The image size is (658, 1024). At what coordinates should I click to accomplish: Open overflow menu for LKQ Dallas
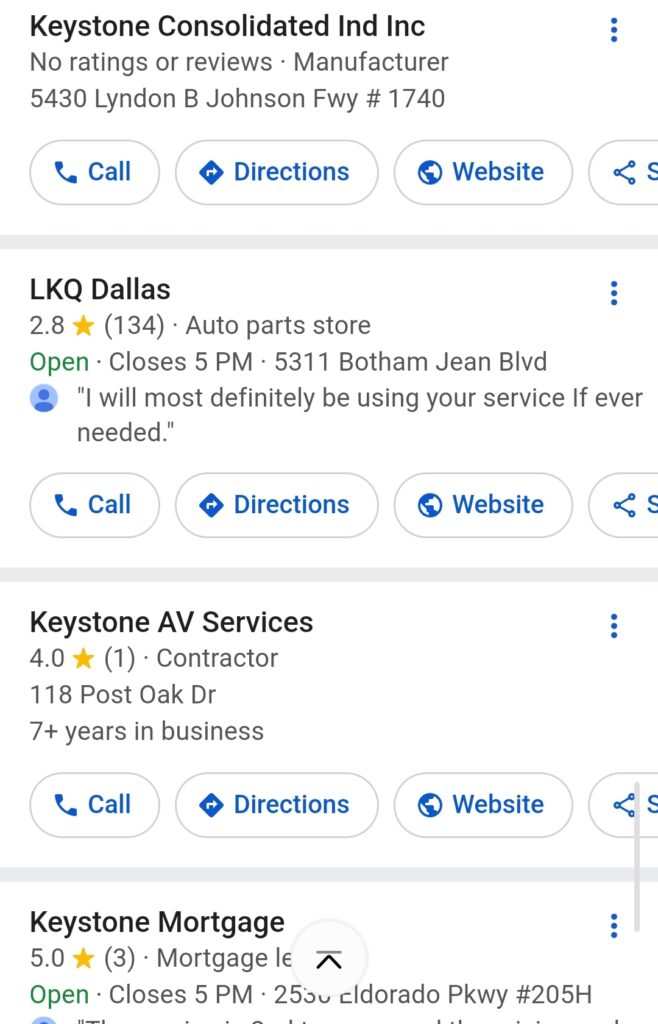point(614,293)
